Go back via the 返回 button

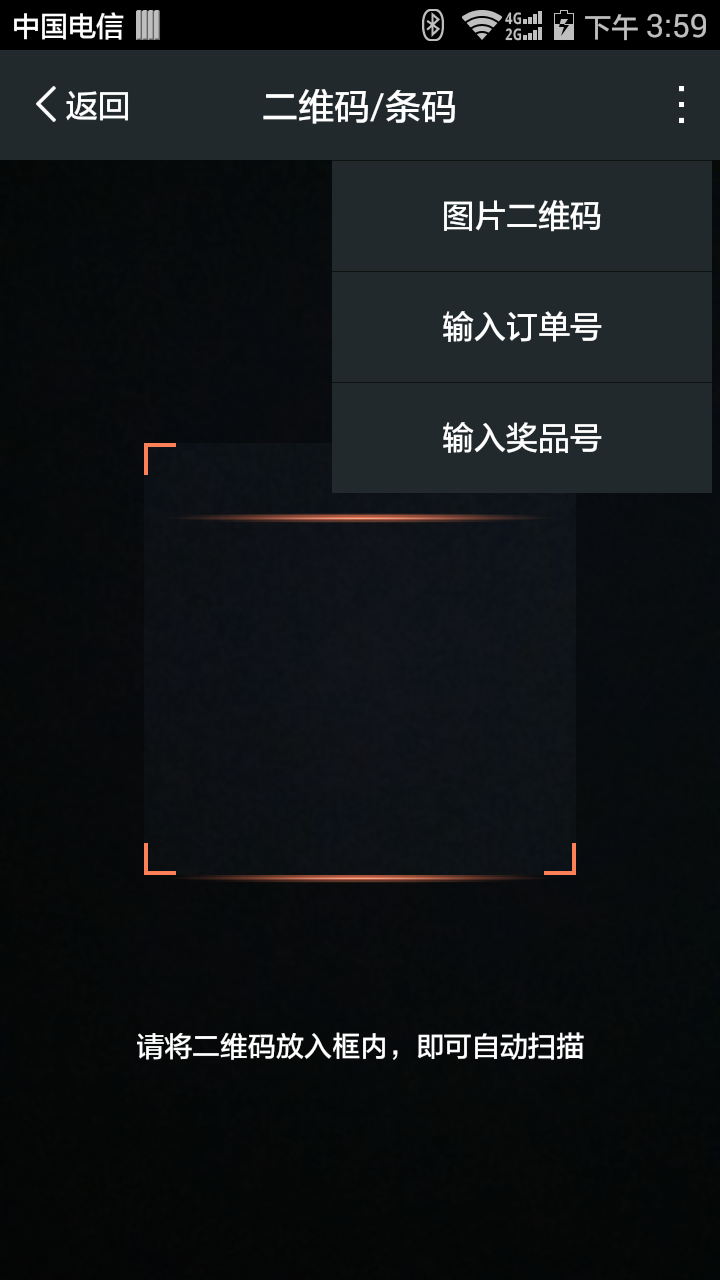click(82, 105)
